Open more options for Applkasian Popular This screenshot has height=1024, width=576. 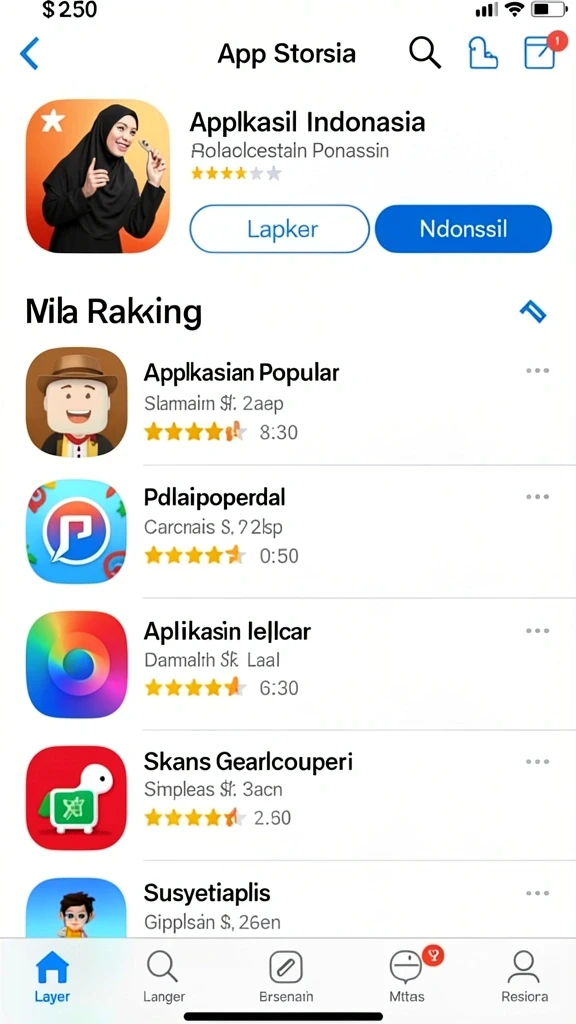(537, 370)
